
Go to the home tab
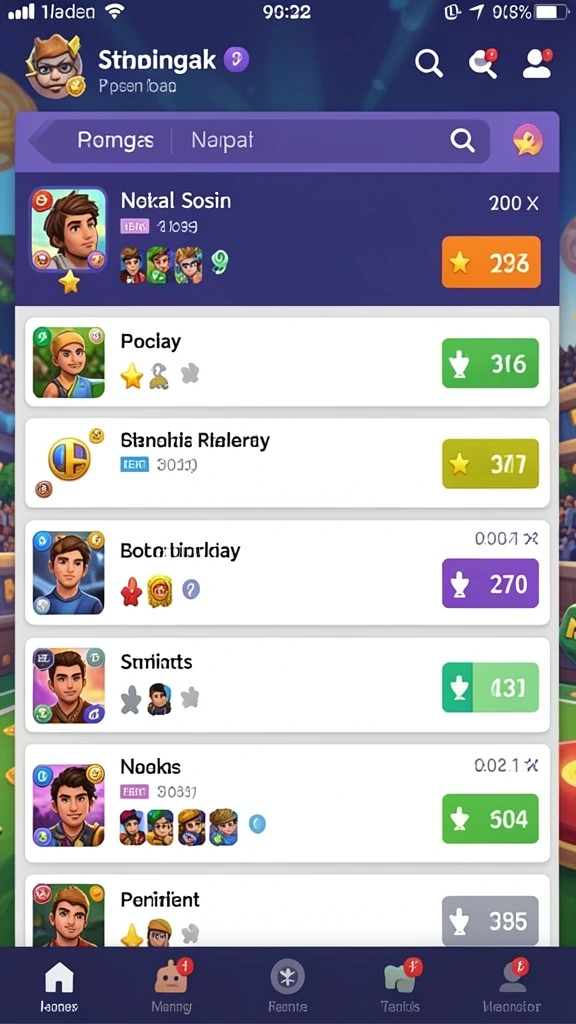(x=59, y=986)
